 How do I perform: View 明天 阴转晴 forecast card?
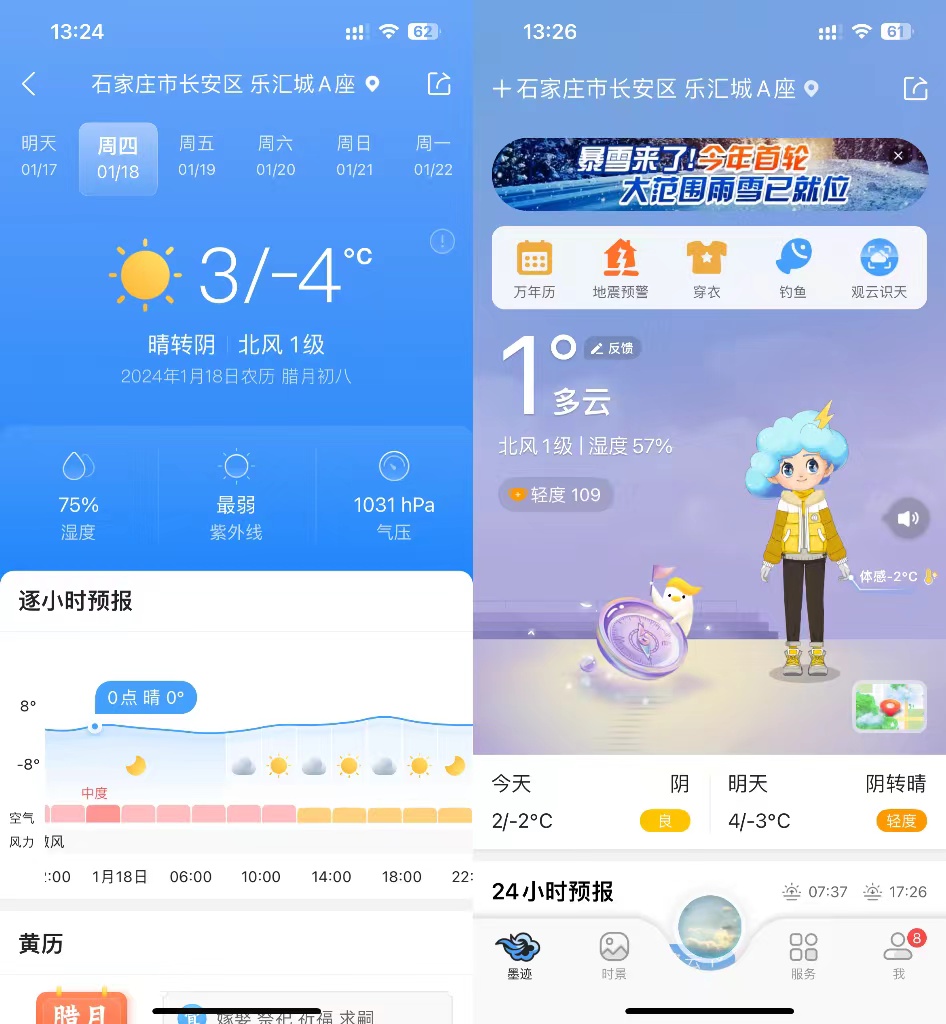tap(826, 803)
